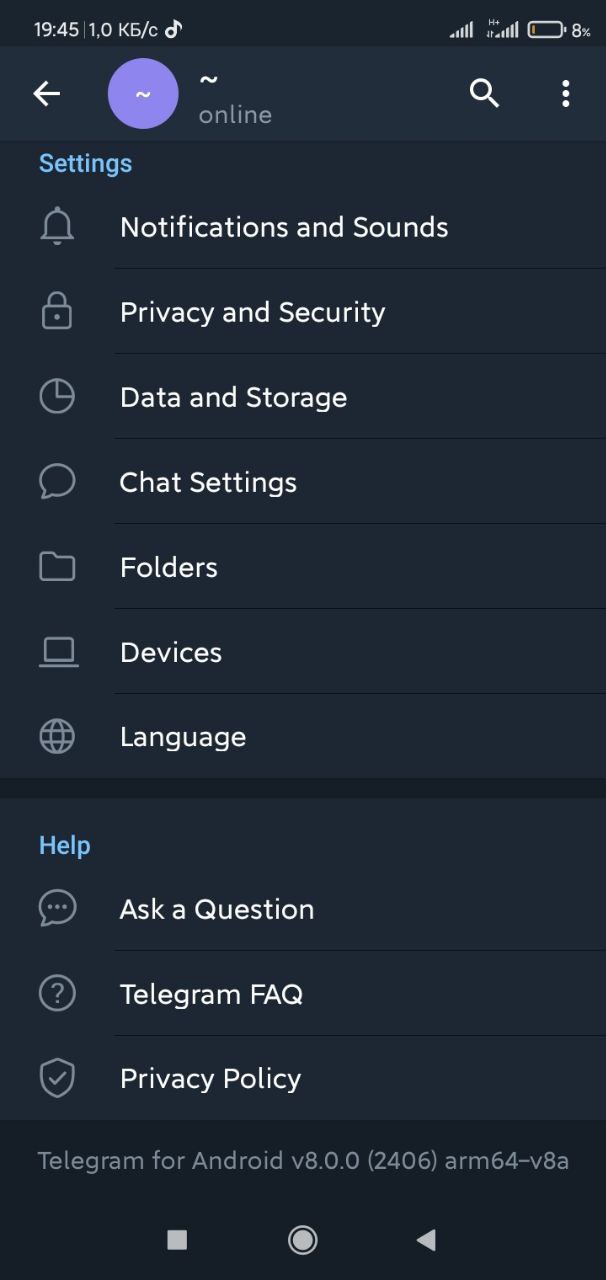
Task: Open recent apps with square button
Action: [177, 1240]
